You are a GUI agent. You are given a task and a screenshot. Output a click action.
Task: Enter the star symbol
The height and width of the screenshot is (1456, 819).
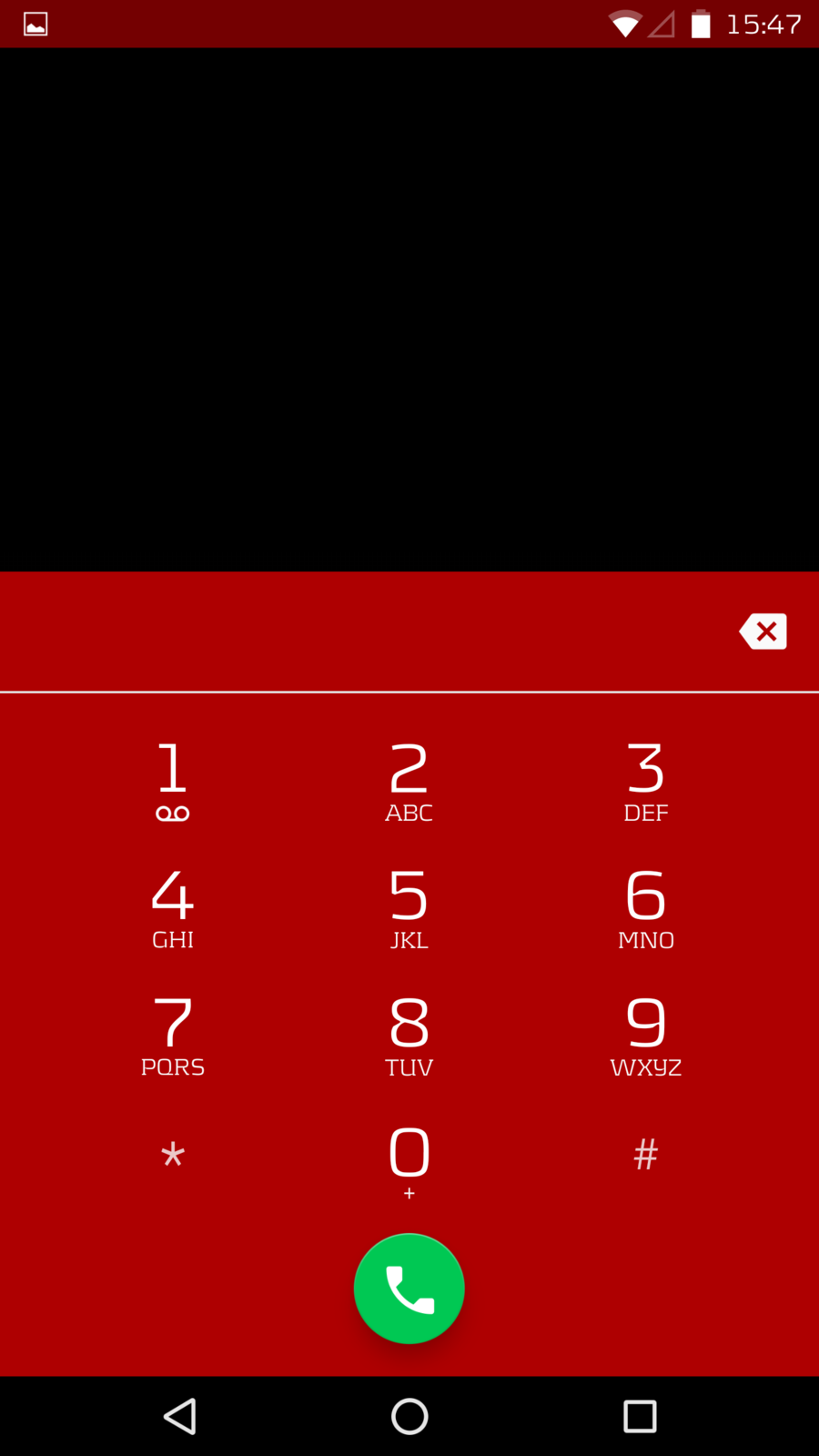pyautogui.click(x=173, y=1156)
